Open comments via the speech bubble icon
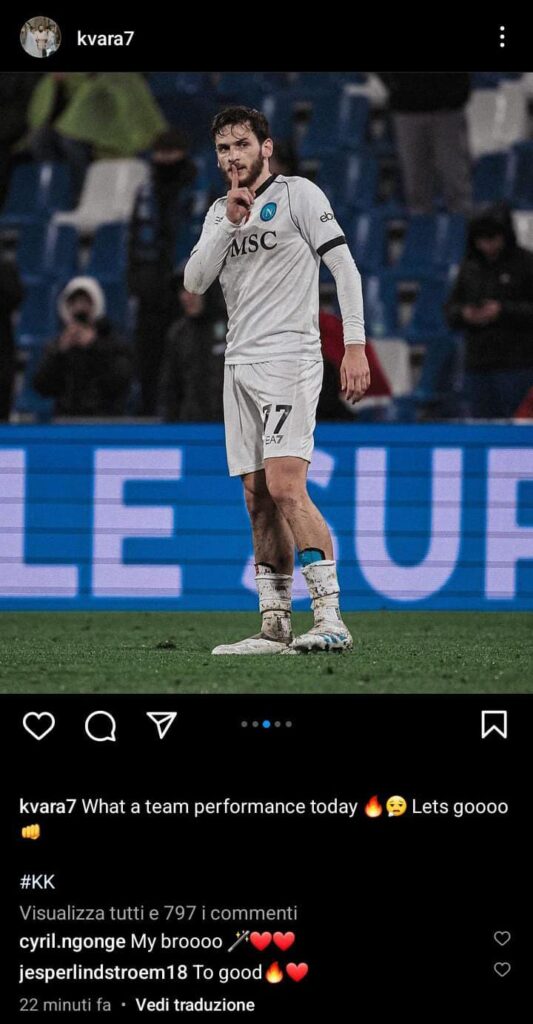This screenshot has height=1024, width=533. (101, 726)
